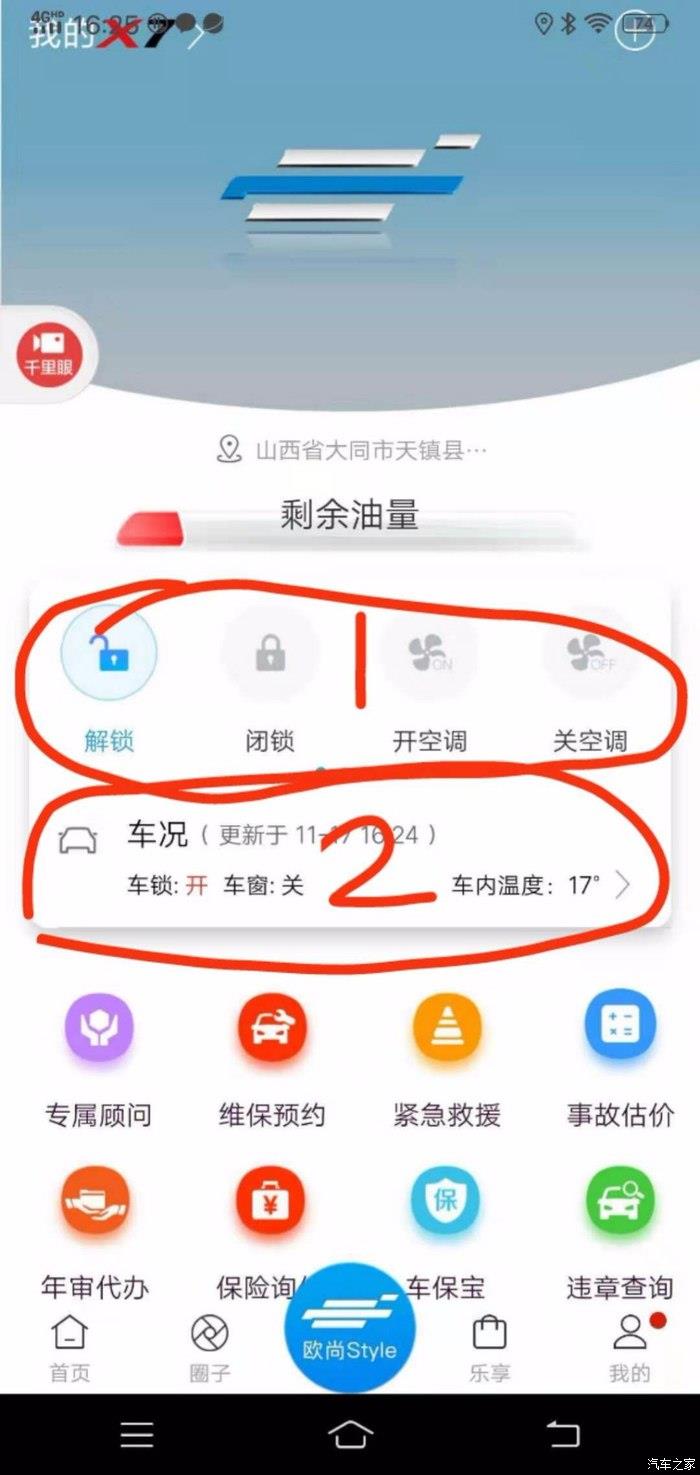The image size is (700, 1475).
Task: Turn off air conditioning with 关空调
Action: pyautogui.click(x=590, y=655)
